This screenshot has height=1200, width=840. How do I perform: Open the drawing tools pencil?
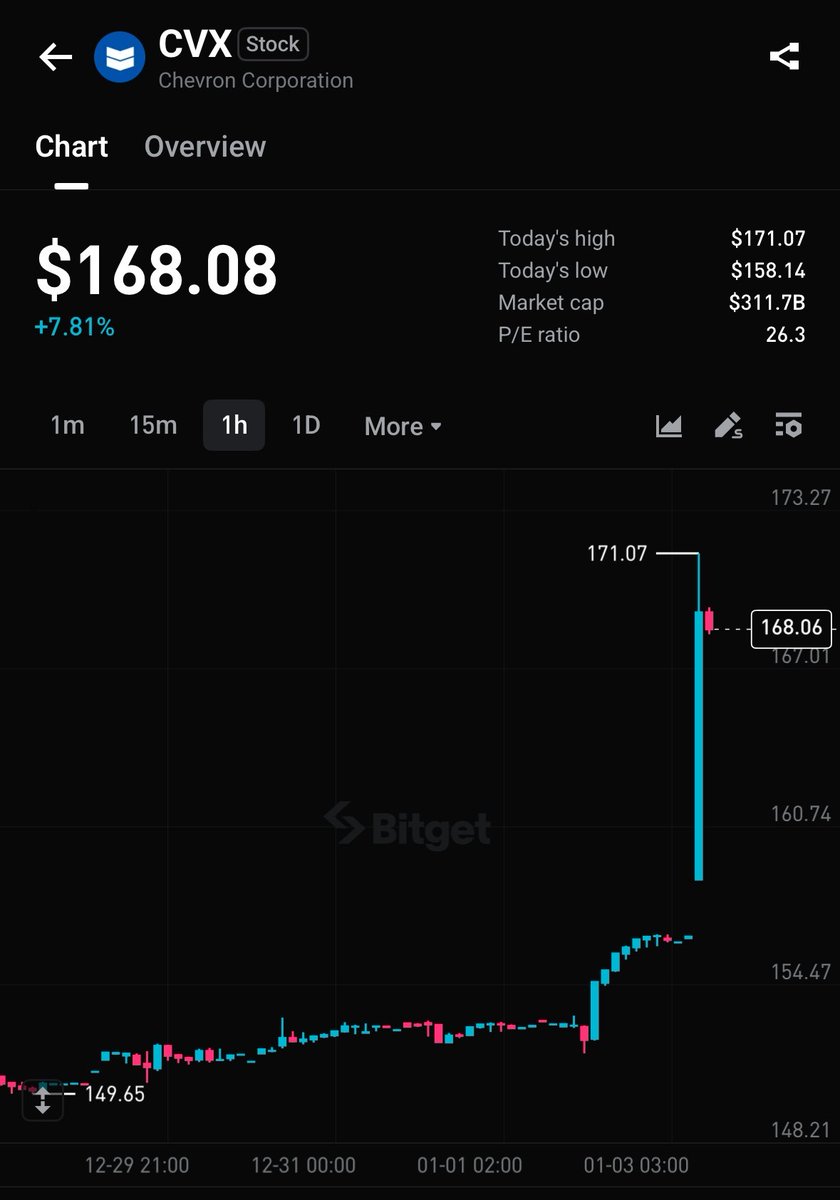(x=728, y=426)
